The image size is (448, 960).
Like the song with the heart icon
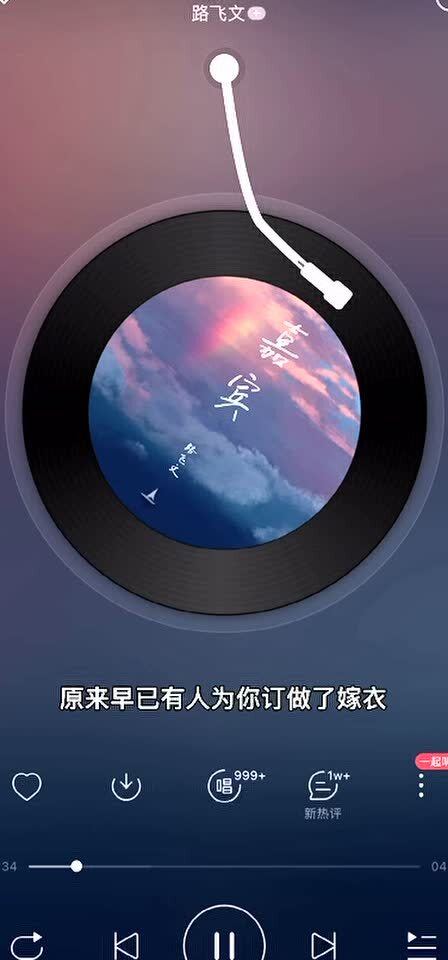(27, 786)
